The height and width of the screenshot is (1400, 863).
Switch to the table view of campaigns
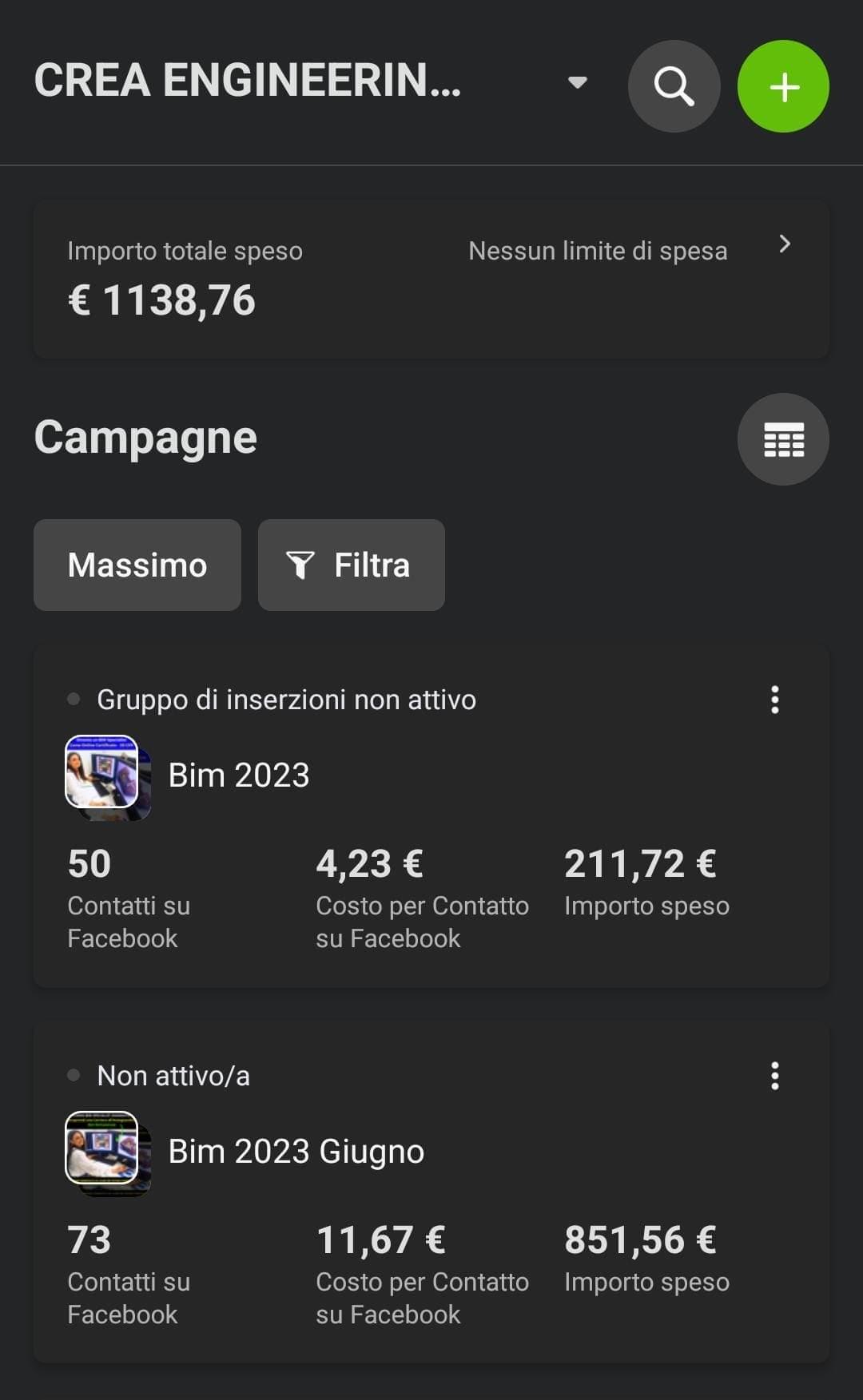click(783, 439)
